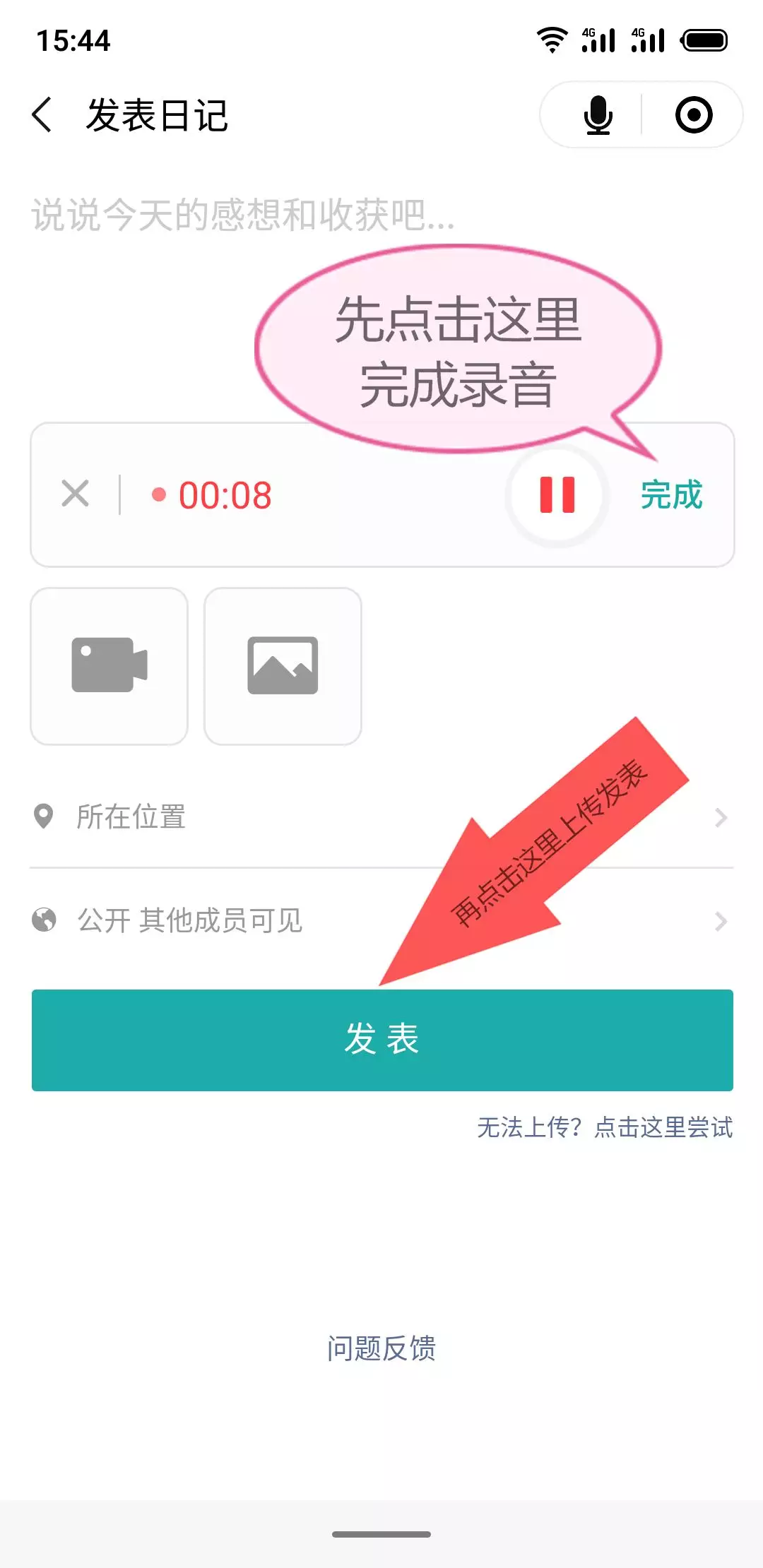Add a photo attachment
This screenshot has height=1568, width=763.
(x=283, y=666)
